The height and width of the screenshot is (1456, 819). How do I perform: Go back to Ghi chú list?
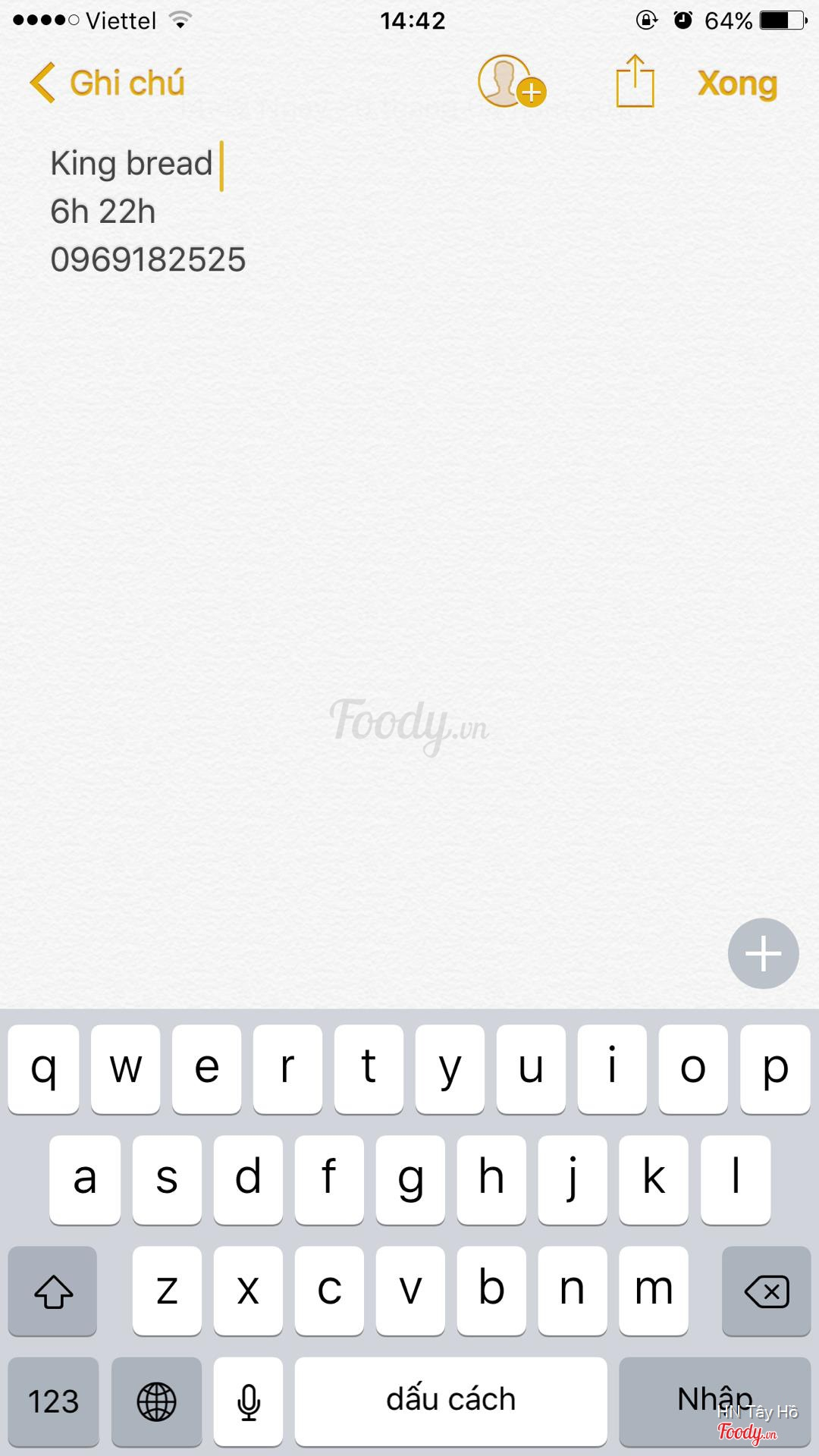108,83
